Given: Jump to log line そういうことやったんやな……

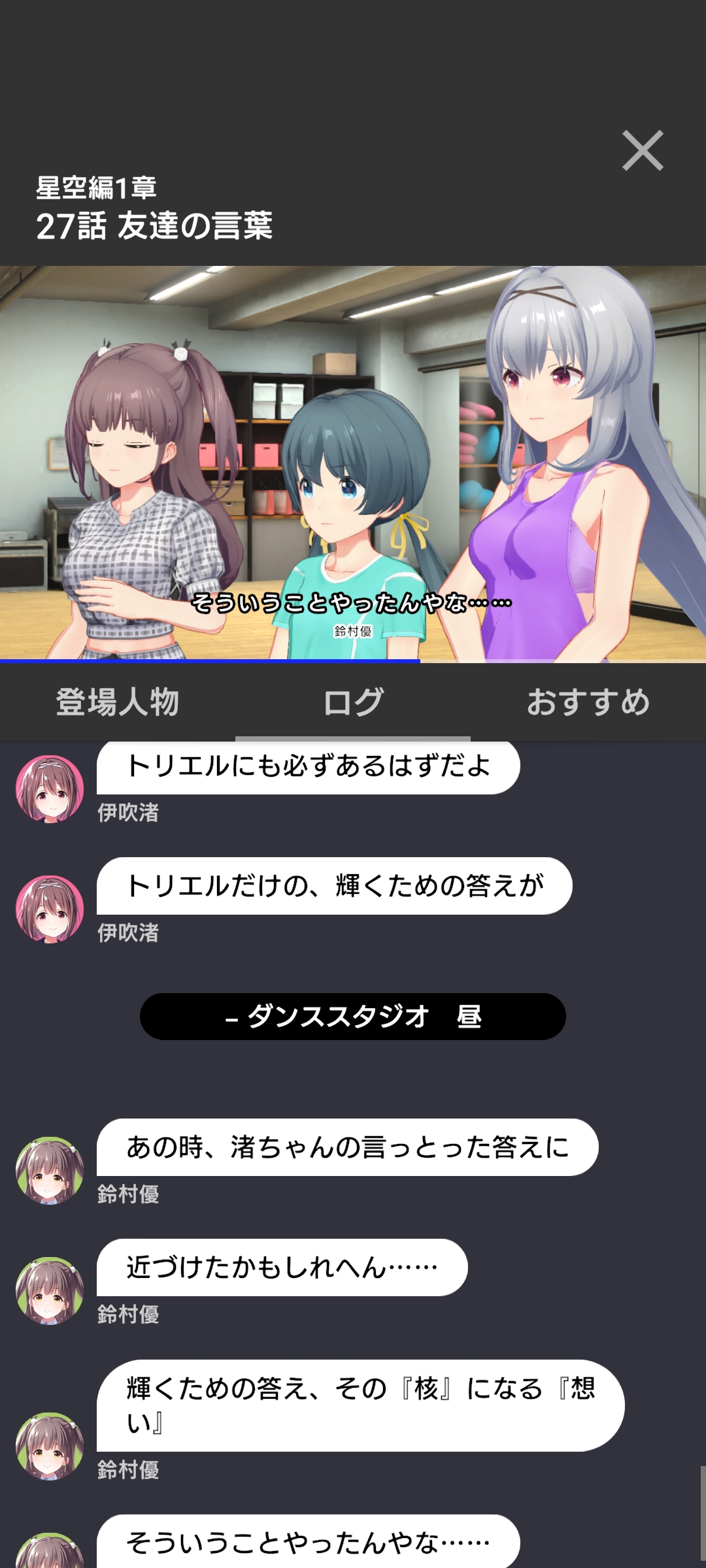Looking at the screenshot, I should [308, 1543].
